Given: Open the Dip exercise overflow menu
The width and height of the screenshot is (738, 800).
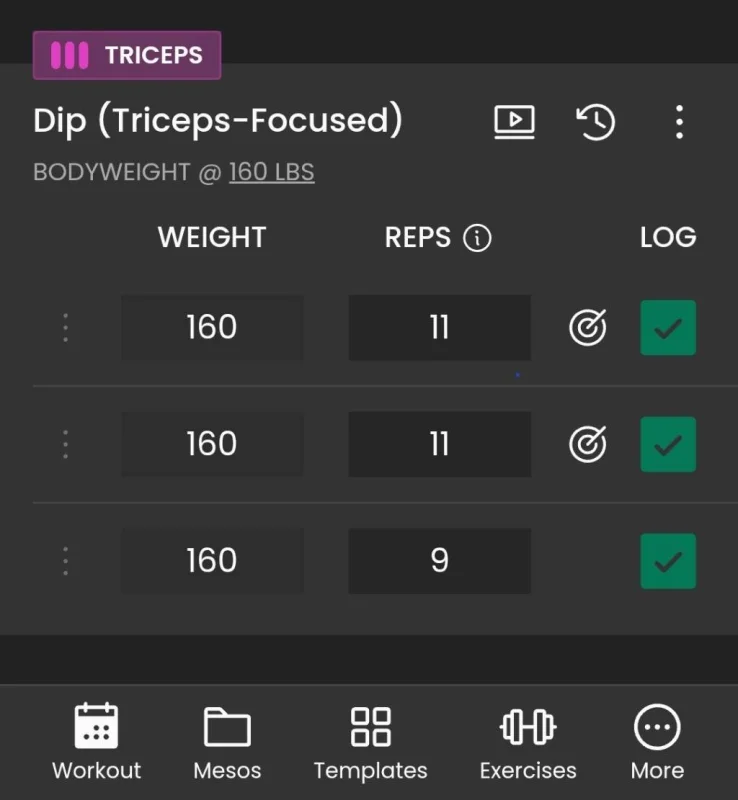Looking at the screenshot, I should coord(679,121).
